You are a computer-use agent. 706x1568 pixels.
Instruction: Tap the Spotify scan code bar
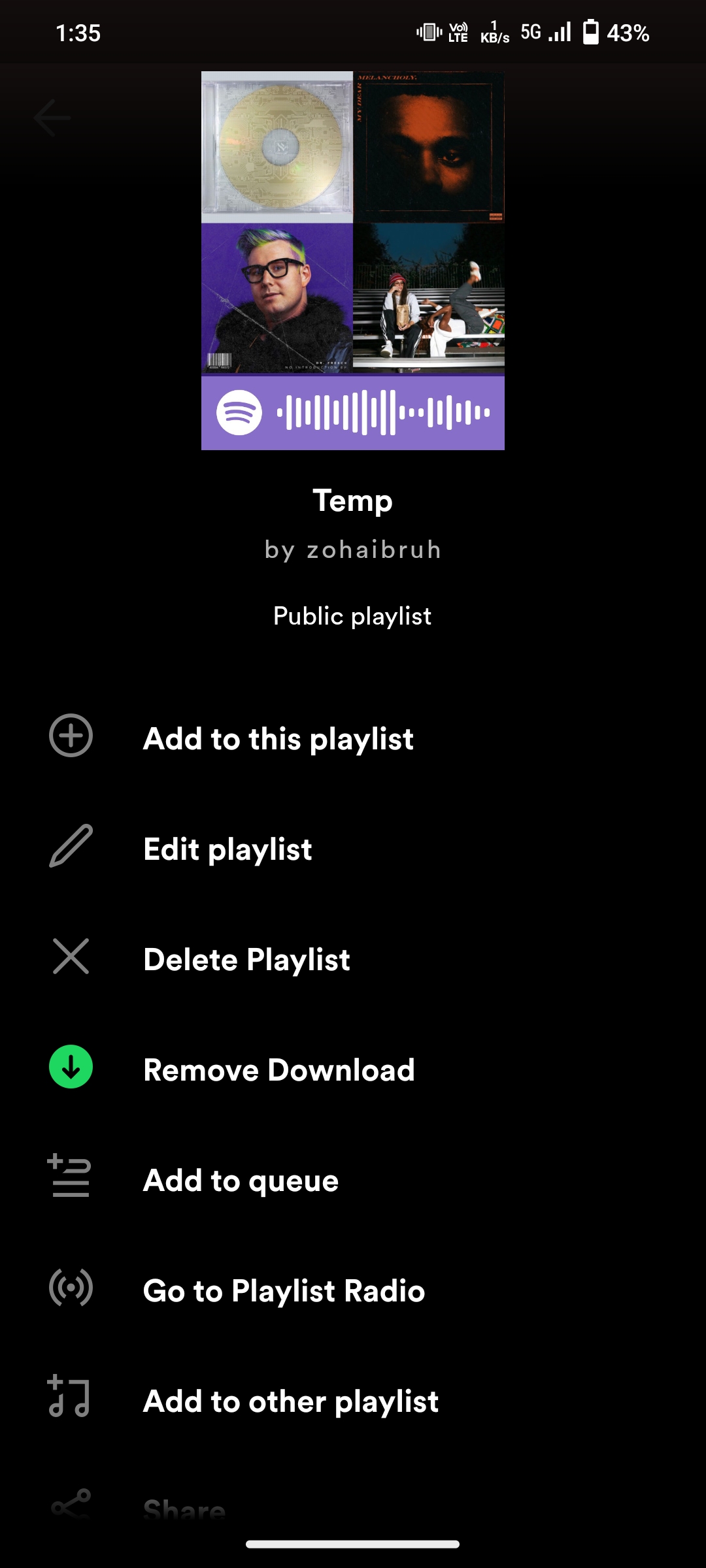[x=386, y=412]
